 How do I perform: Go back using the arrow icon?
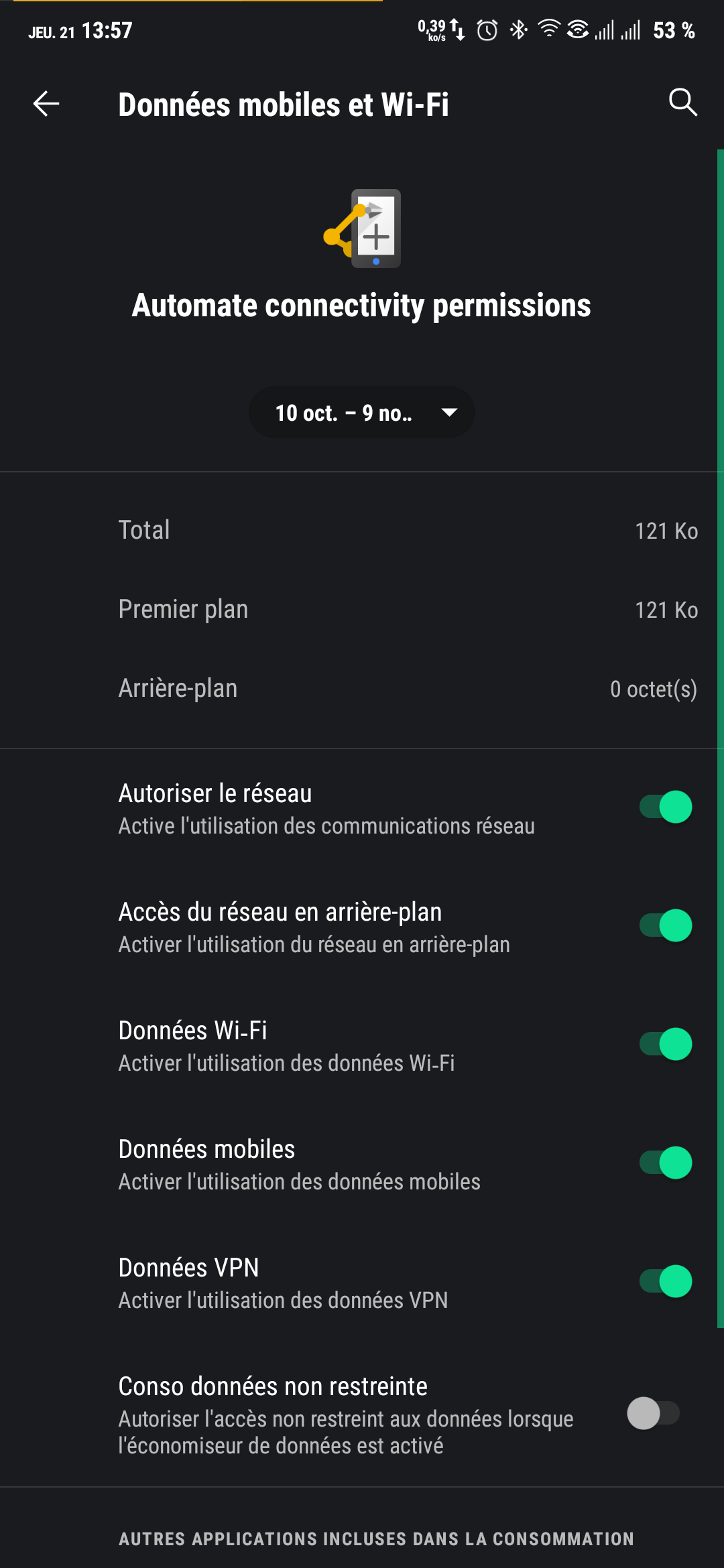click(46, 104)
